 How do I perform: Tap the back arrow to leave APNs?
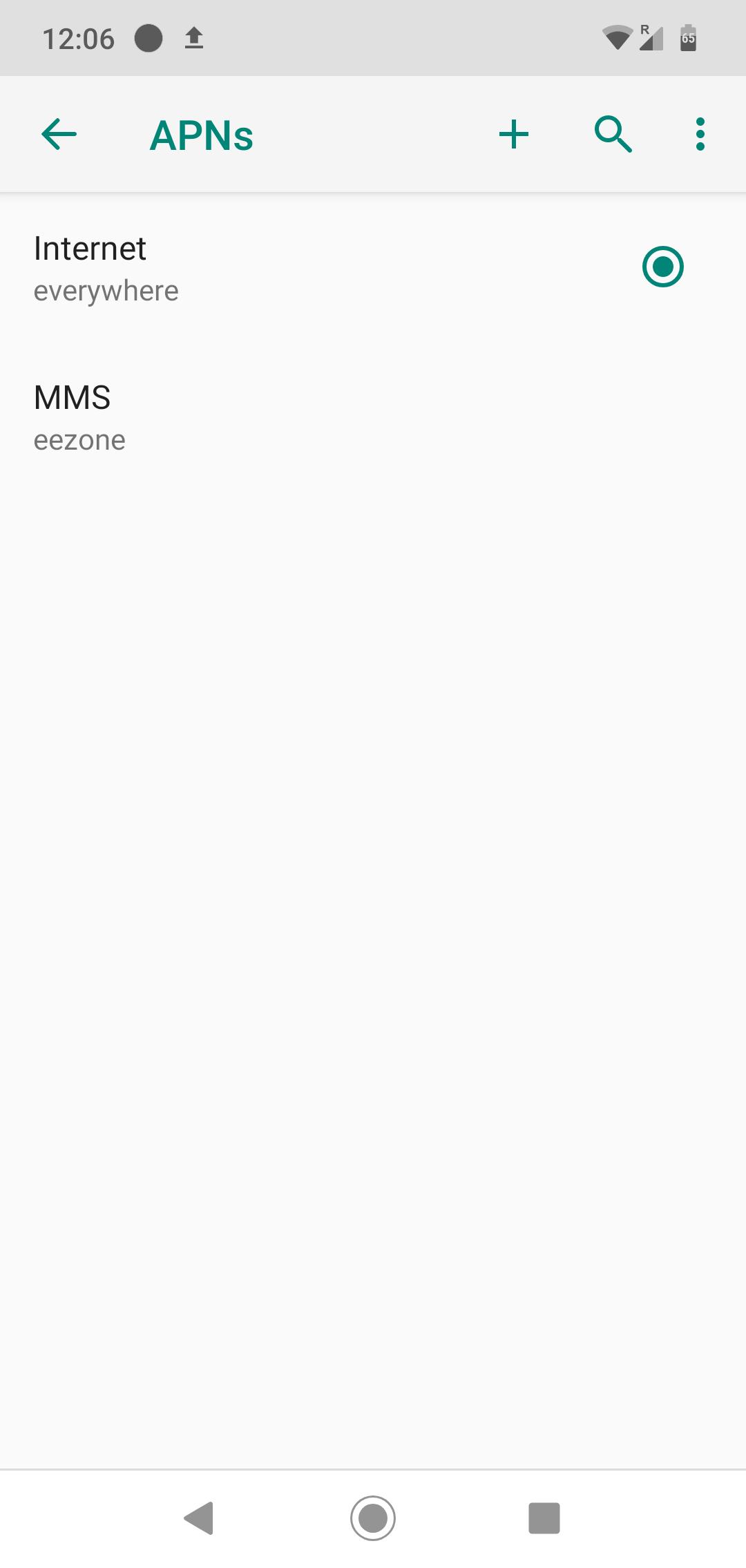(58, 134)
